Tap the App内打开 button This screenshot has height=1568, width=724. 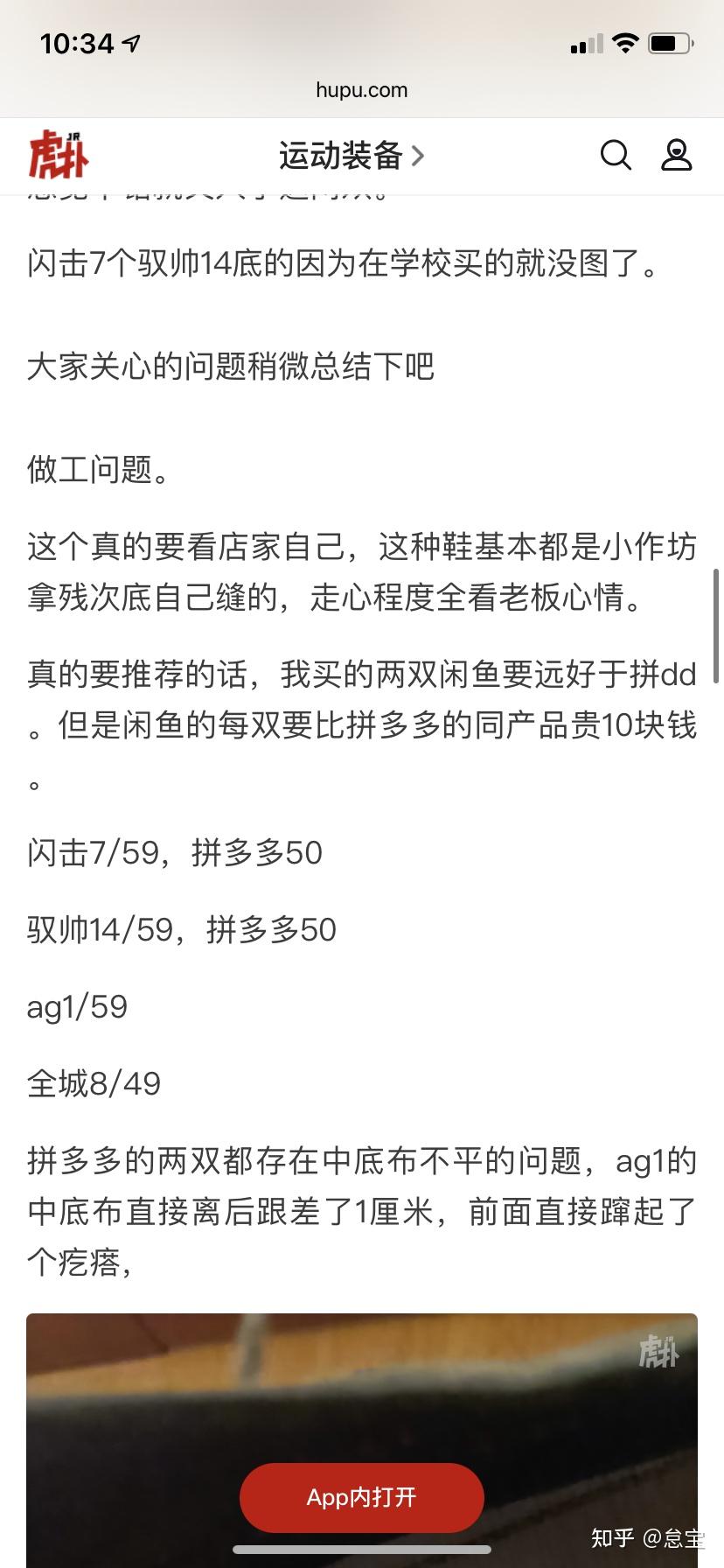pos(361,1497)
